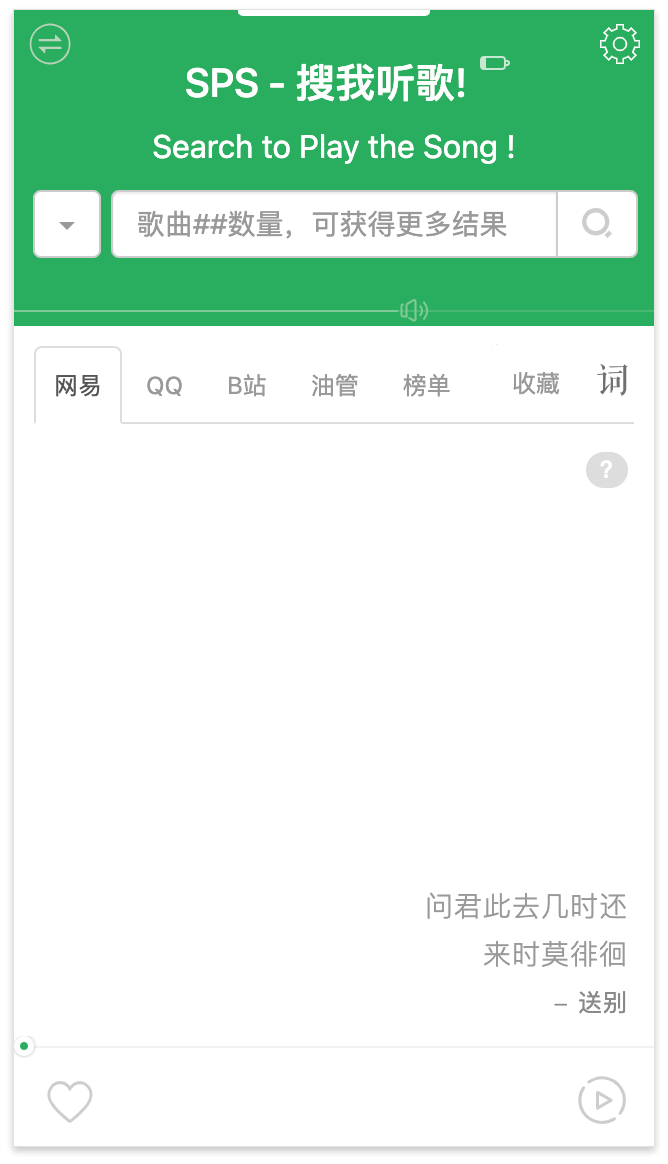Open the question mark help icon
Screen dimensions: 668x1164
(x=607, y=470)
